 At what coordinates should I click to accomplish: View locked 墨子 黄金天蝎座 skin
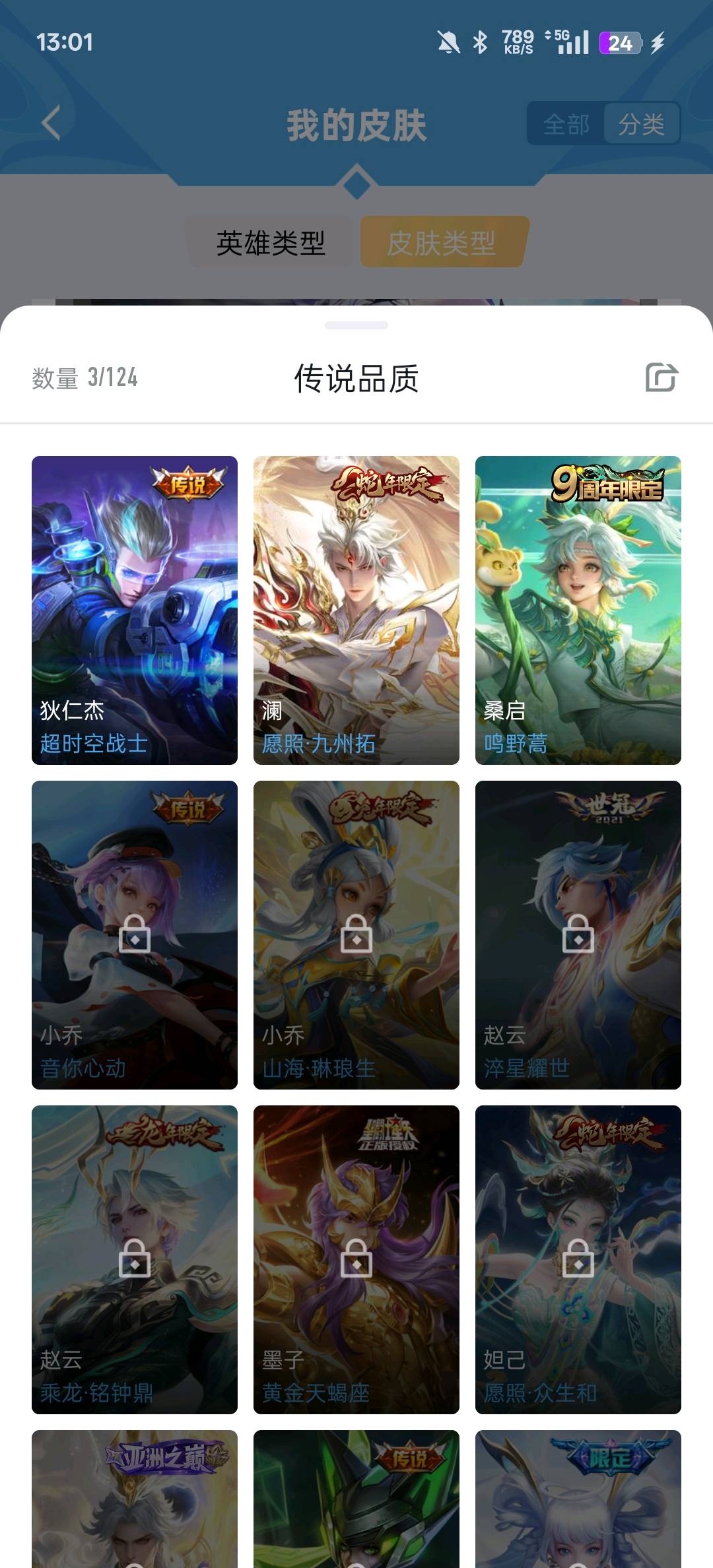tap(356, 1259)
